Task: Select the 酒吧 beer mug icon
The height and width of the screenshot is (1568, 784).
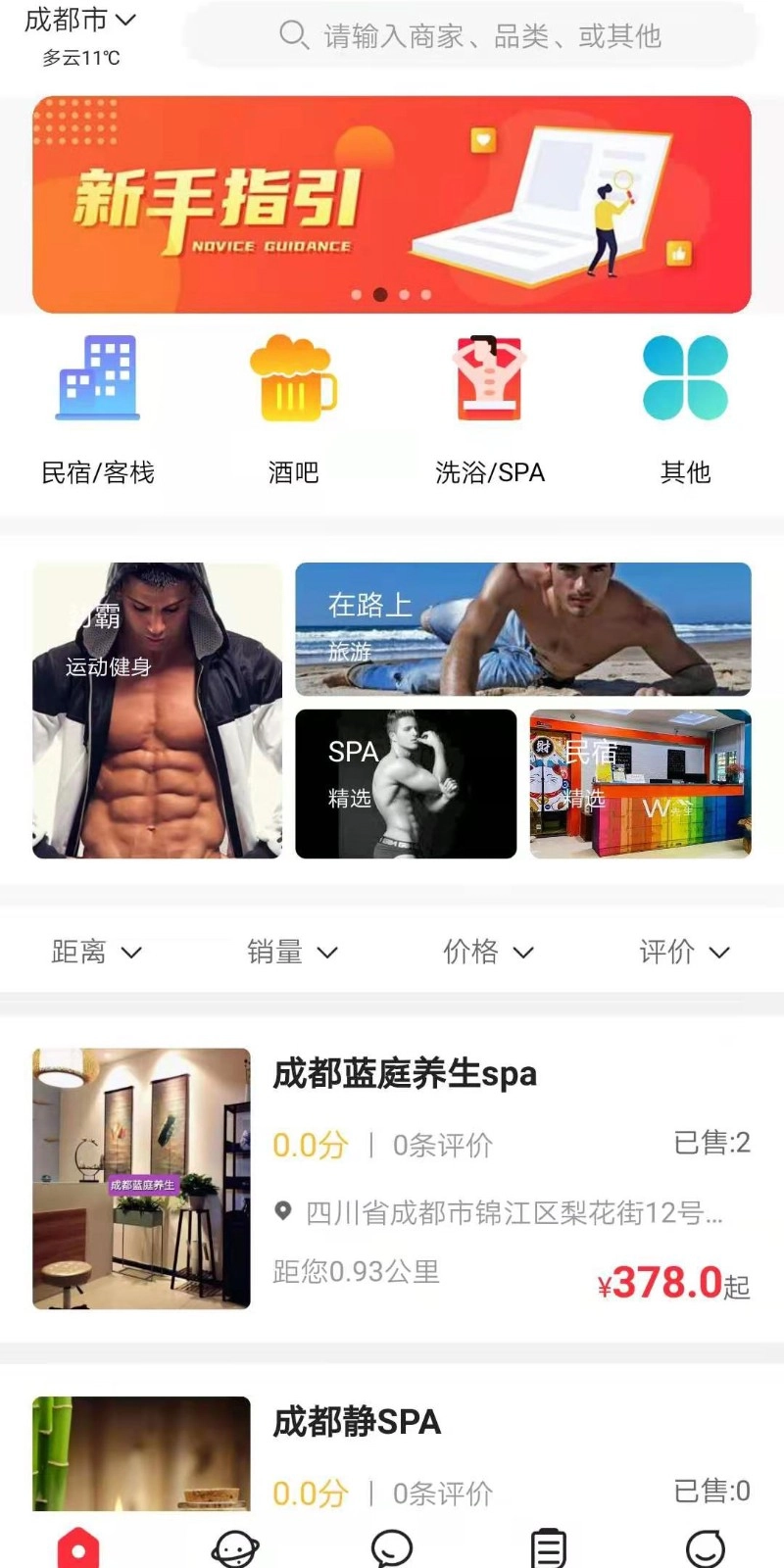Action: [x=292, y=380]
